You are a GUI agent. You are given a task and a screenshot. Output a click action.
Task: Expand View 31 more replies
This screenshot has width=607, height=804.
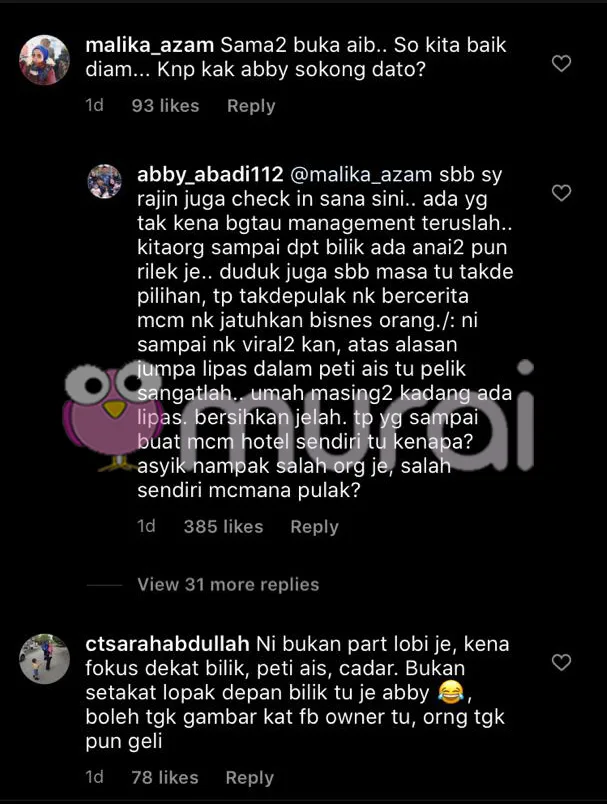tap(228, 584)
